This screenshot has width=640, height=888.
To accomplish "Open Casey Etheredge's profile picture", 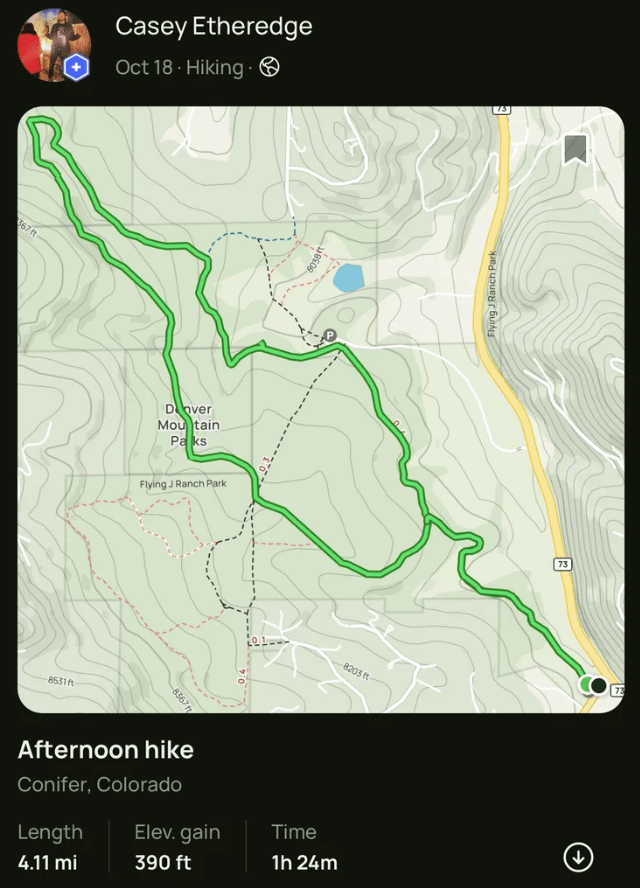I will point(54,45).
